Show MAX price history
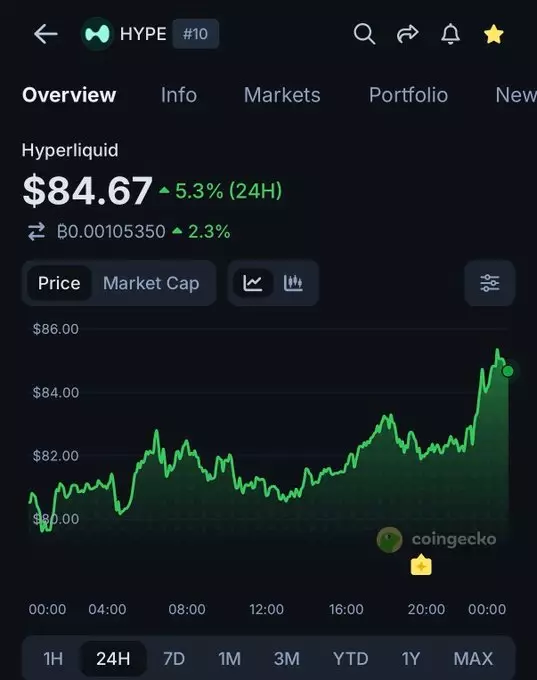The height and width of the screenshot is (680, 537). click(473, 659)
